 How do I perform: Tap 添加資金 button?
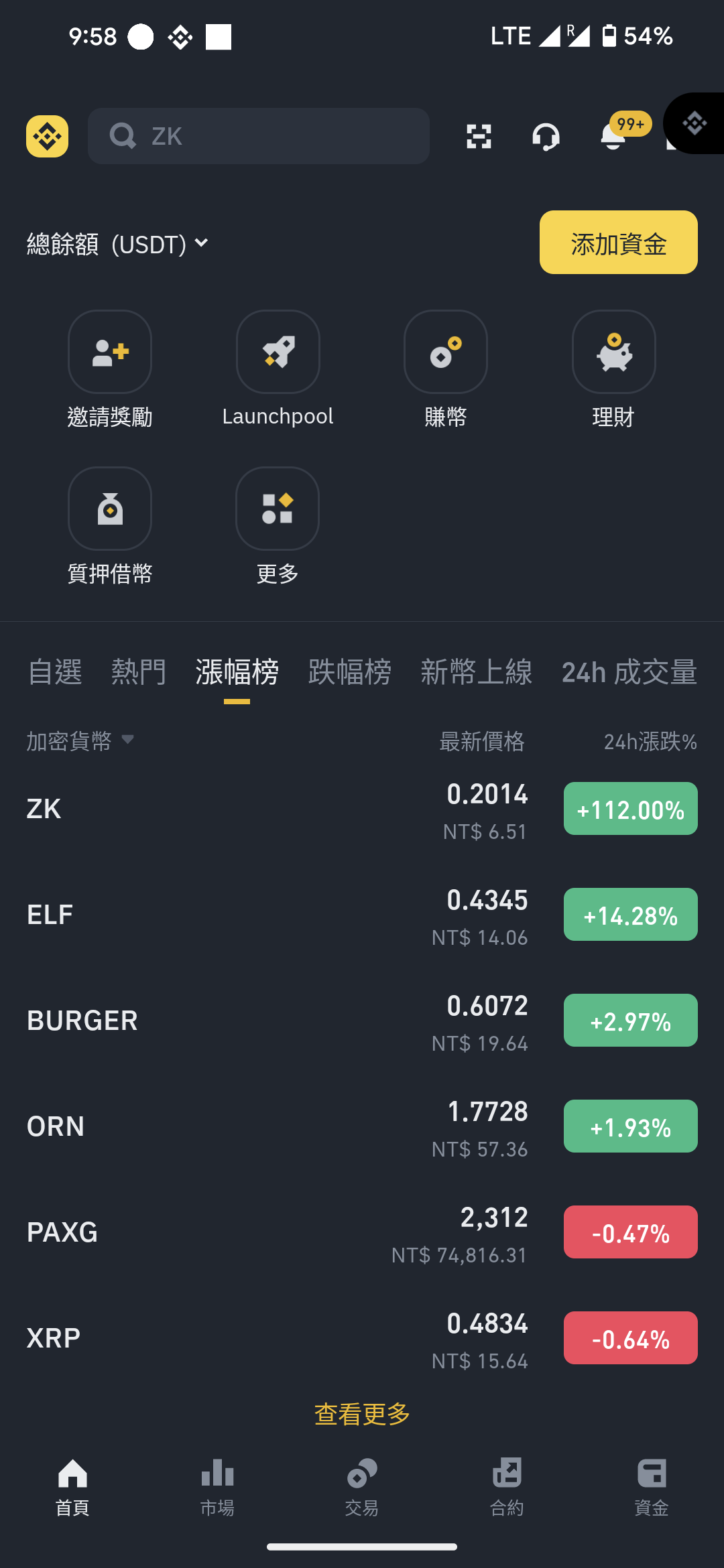[x=618, y=243]
